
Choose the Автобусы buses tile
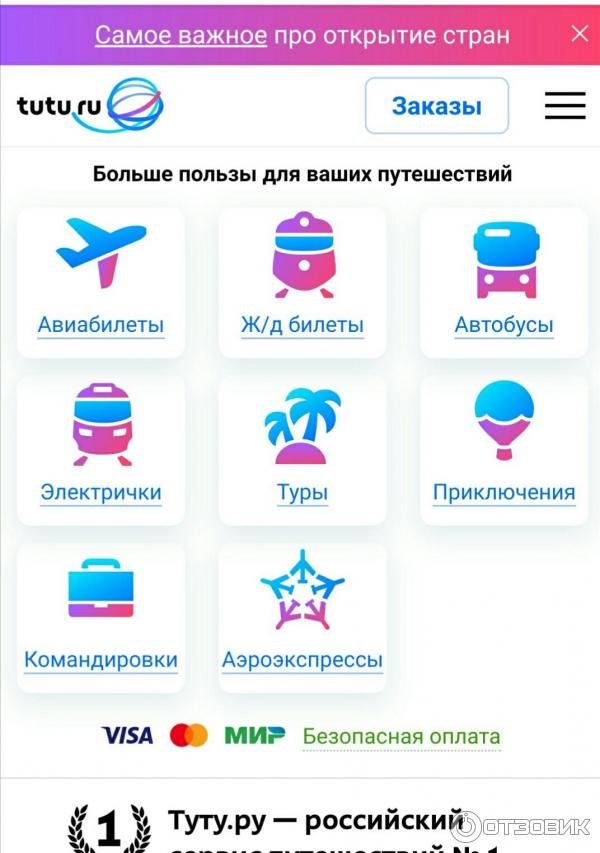(x=504, y=283)
